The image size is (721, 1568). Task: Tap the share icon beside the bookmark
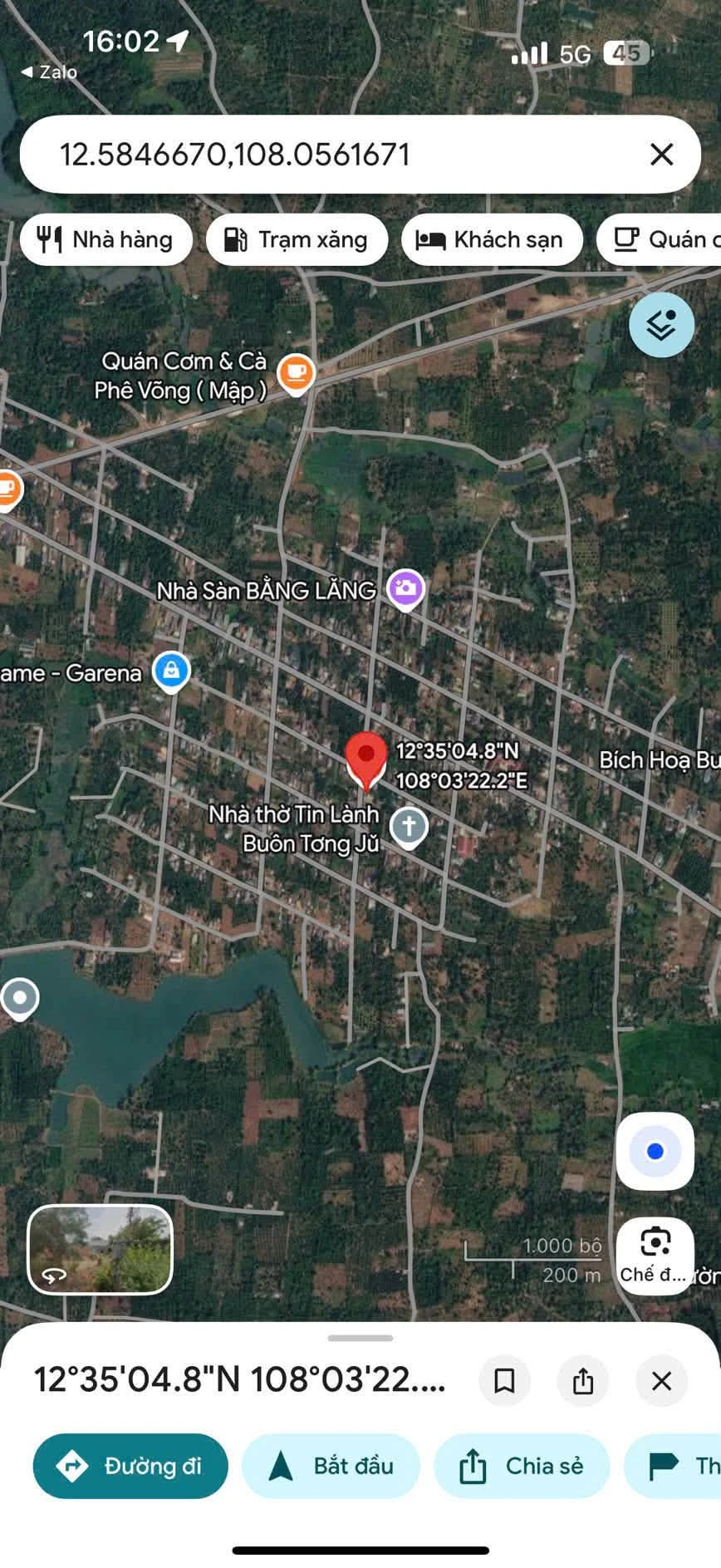click(583, 1381)
